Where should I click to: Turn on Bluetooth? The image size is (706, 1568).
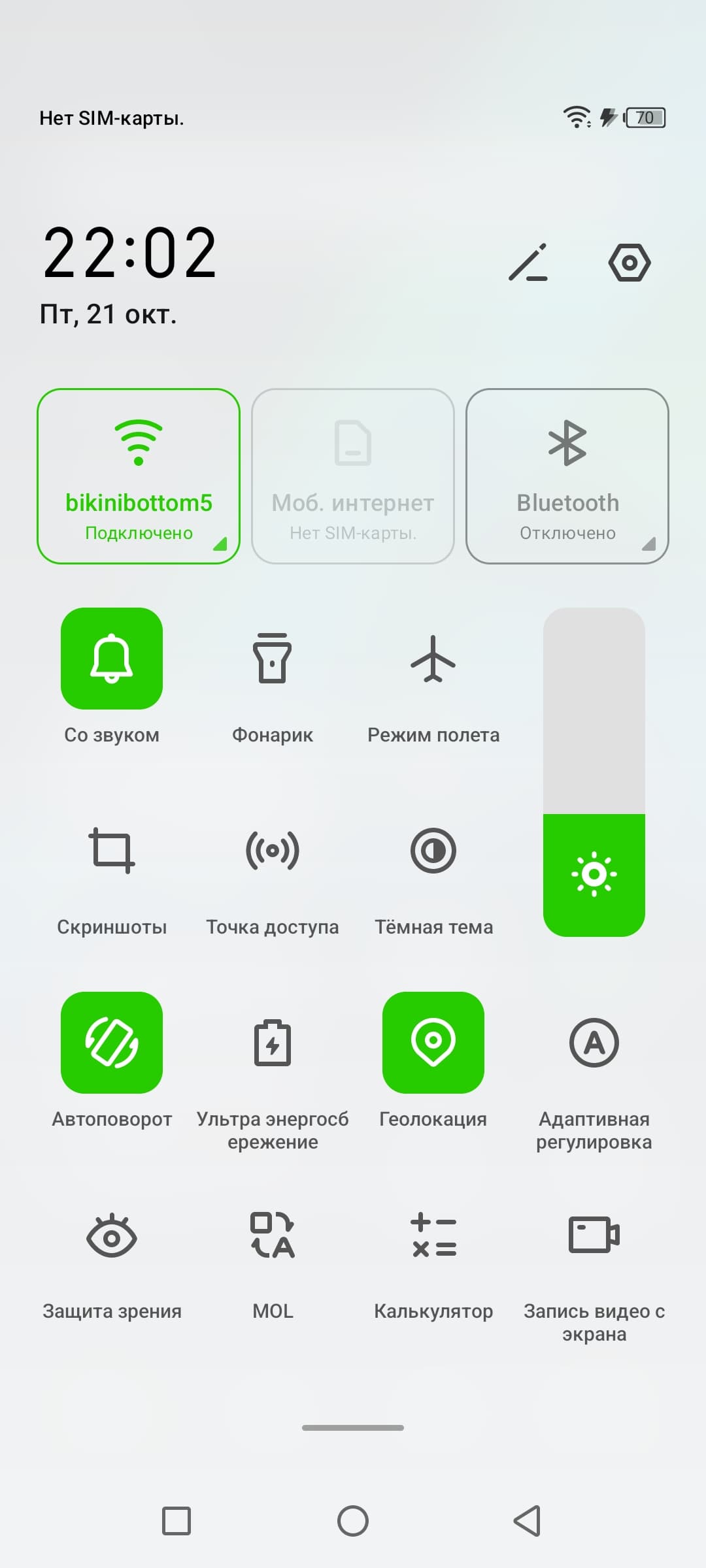pyautogui.click(x=567, y=476)
